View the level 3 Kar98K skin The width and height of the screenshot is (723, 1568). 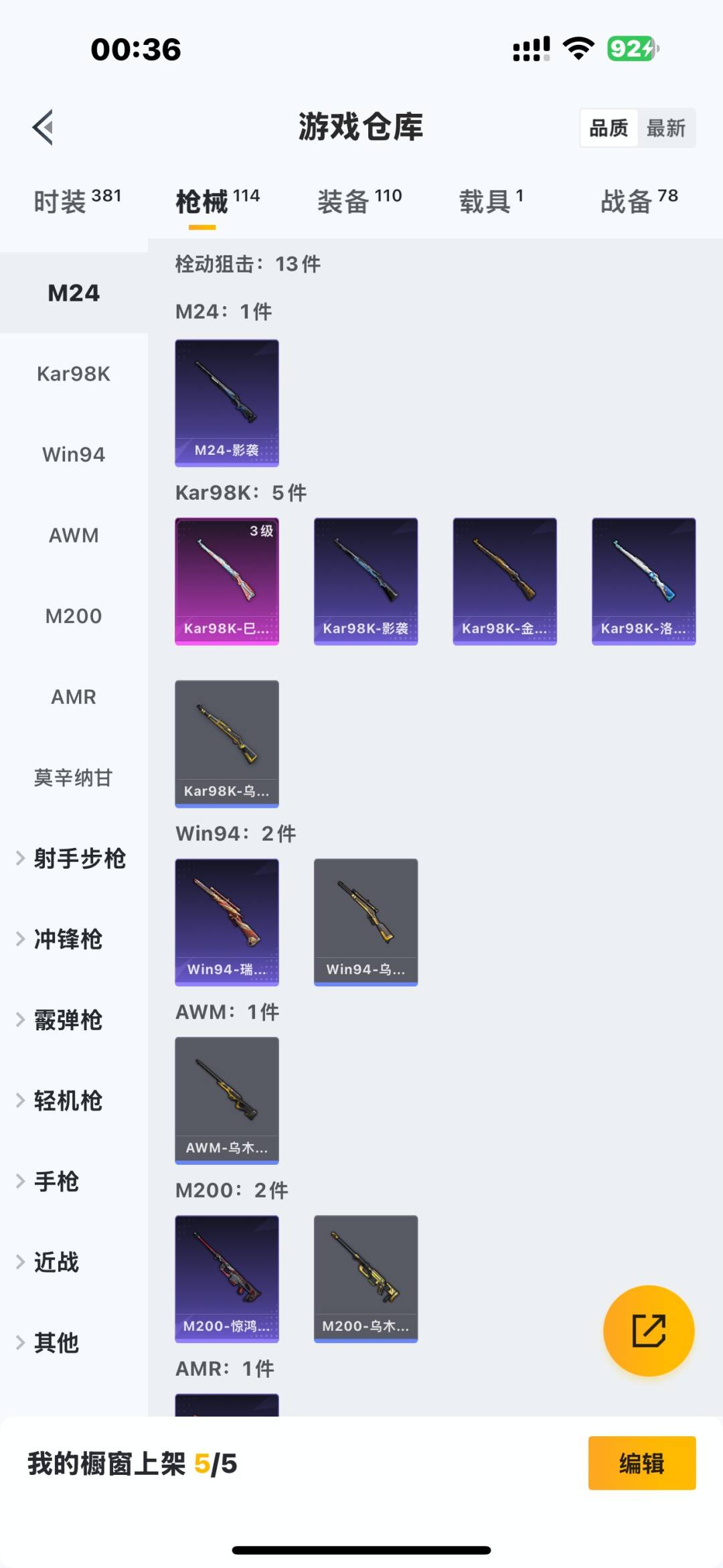pos(227,581)
